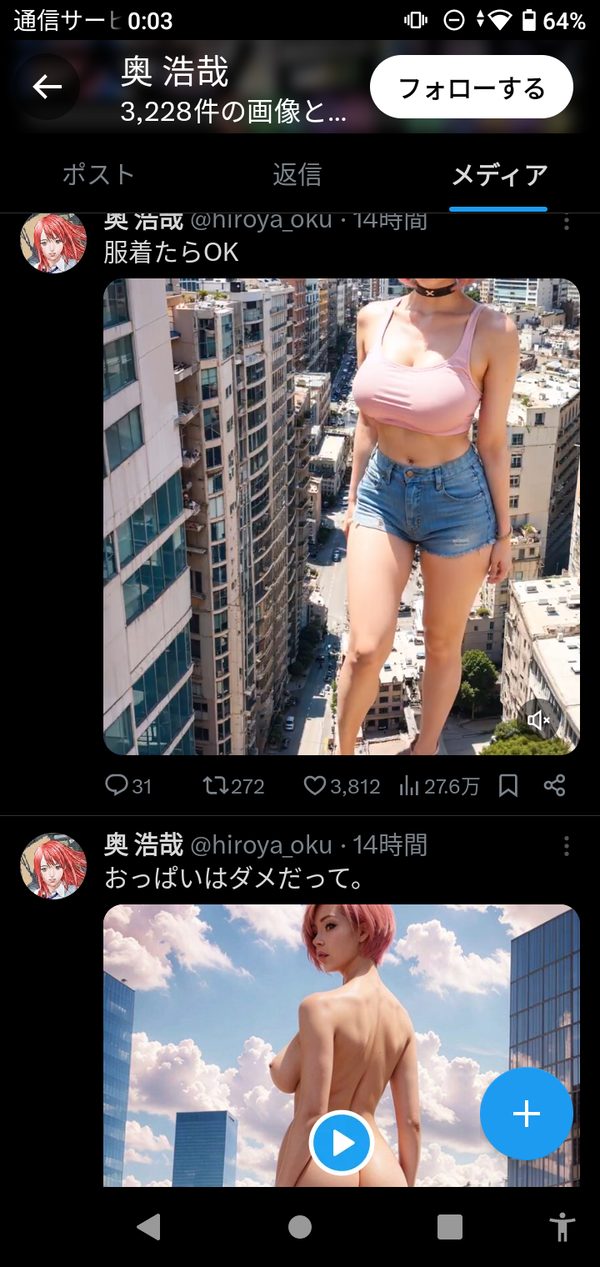Open recent apps from navigation bar
Viewport: 600px width, 1267px height.
click(x=450, y=1227)
